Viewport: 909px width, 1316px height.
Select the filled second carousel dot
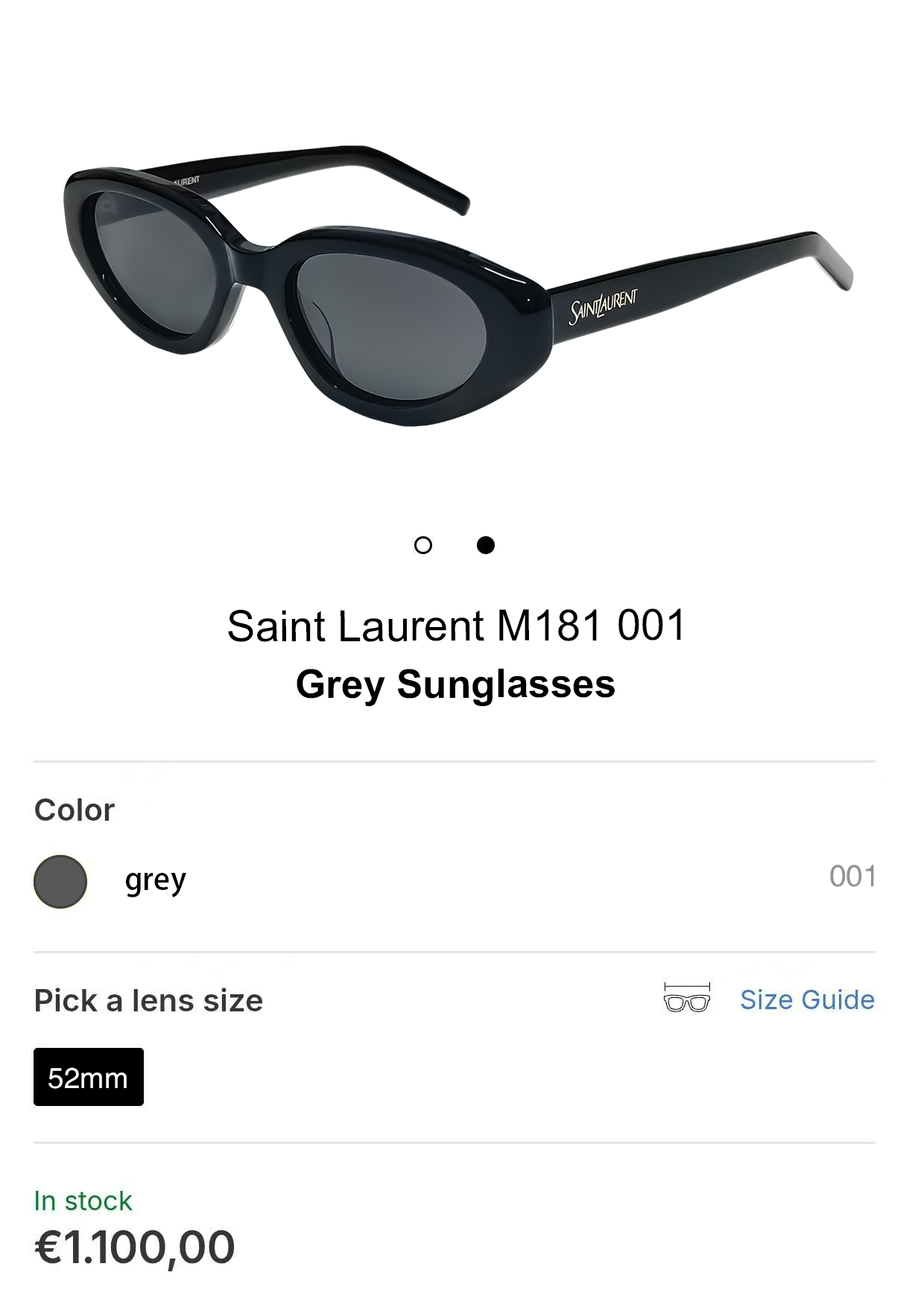pyautogui.click(x=487, y=546)
